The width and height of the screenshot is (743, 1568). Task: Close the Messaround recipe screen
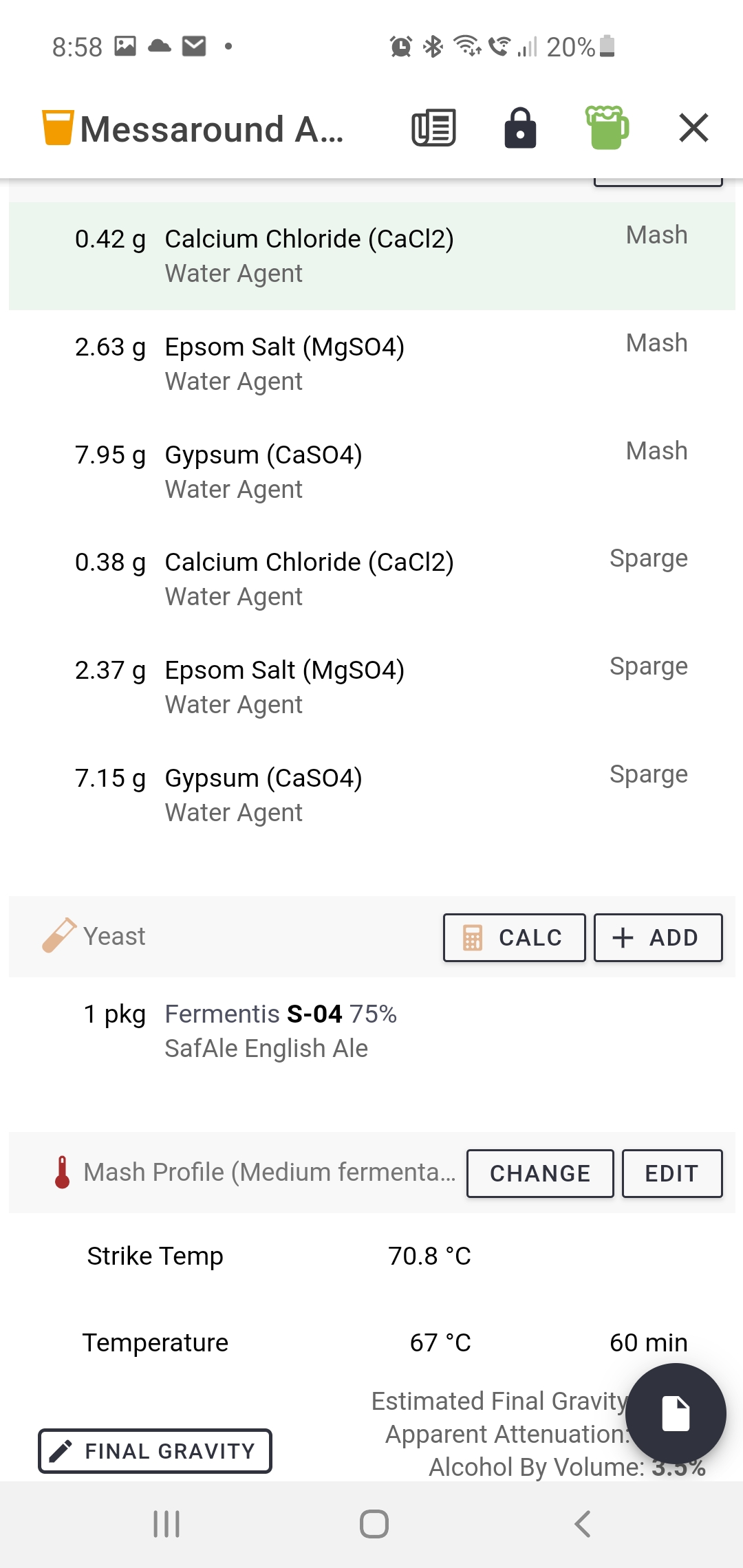pyautogui.click(x=693, y=128)
